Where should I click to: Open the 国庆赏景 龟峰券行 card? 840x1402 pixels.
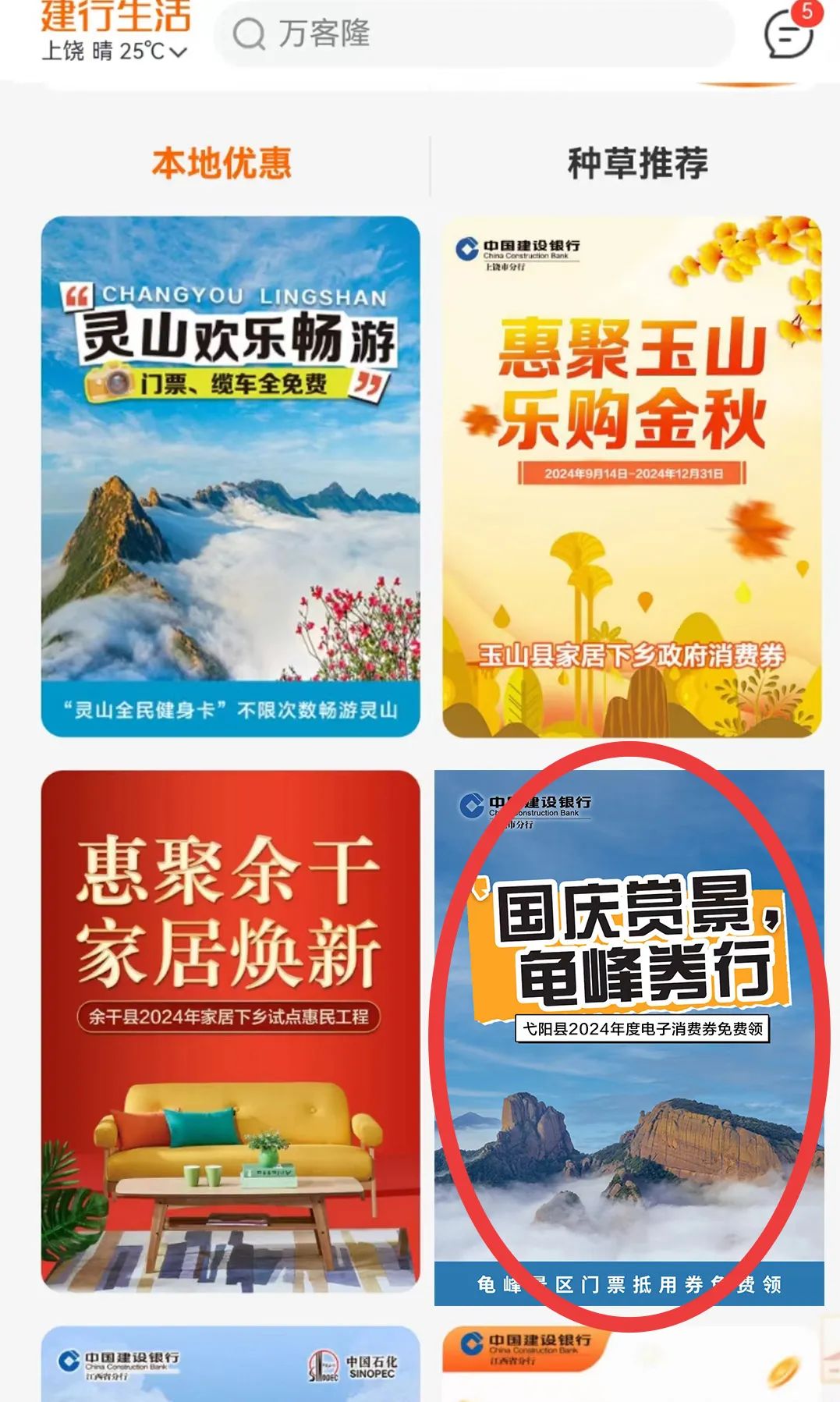point(629,1038)
